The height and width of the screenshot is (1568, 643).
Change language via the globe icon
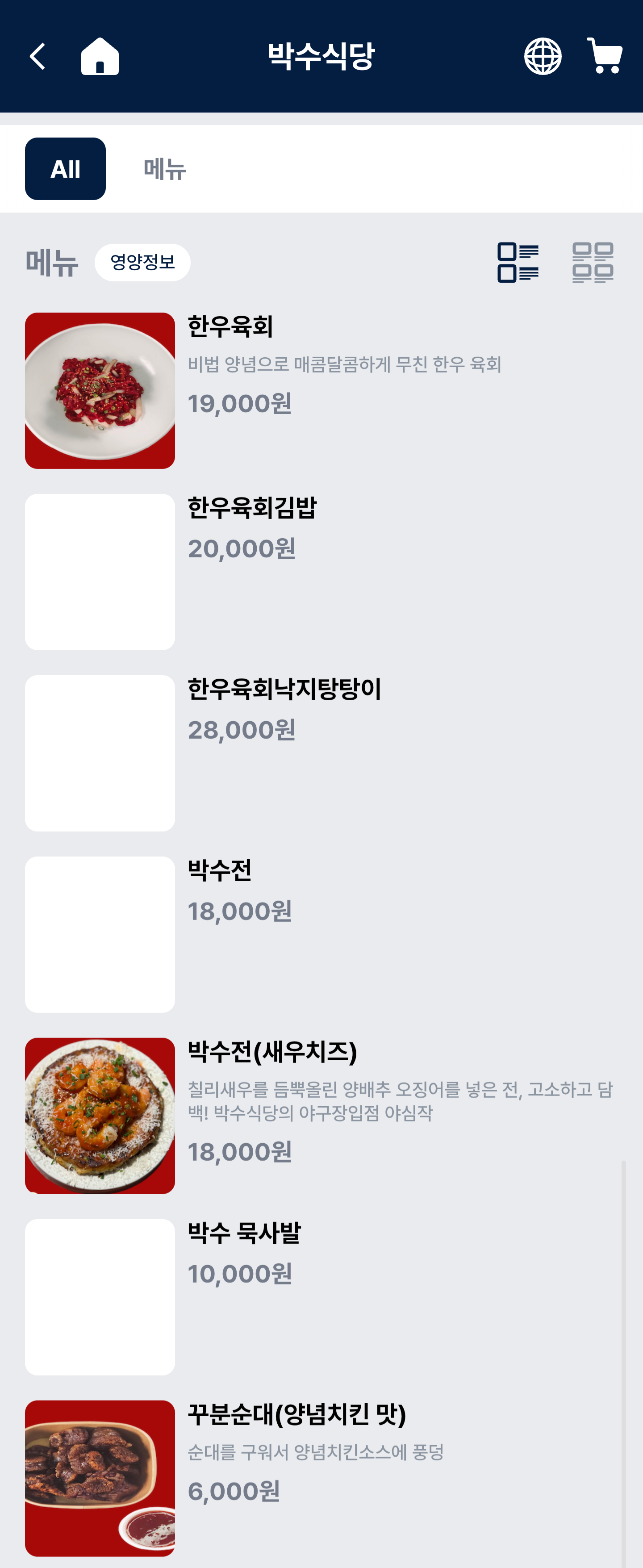point(543,57)
